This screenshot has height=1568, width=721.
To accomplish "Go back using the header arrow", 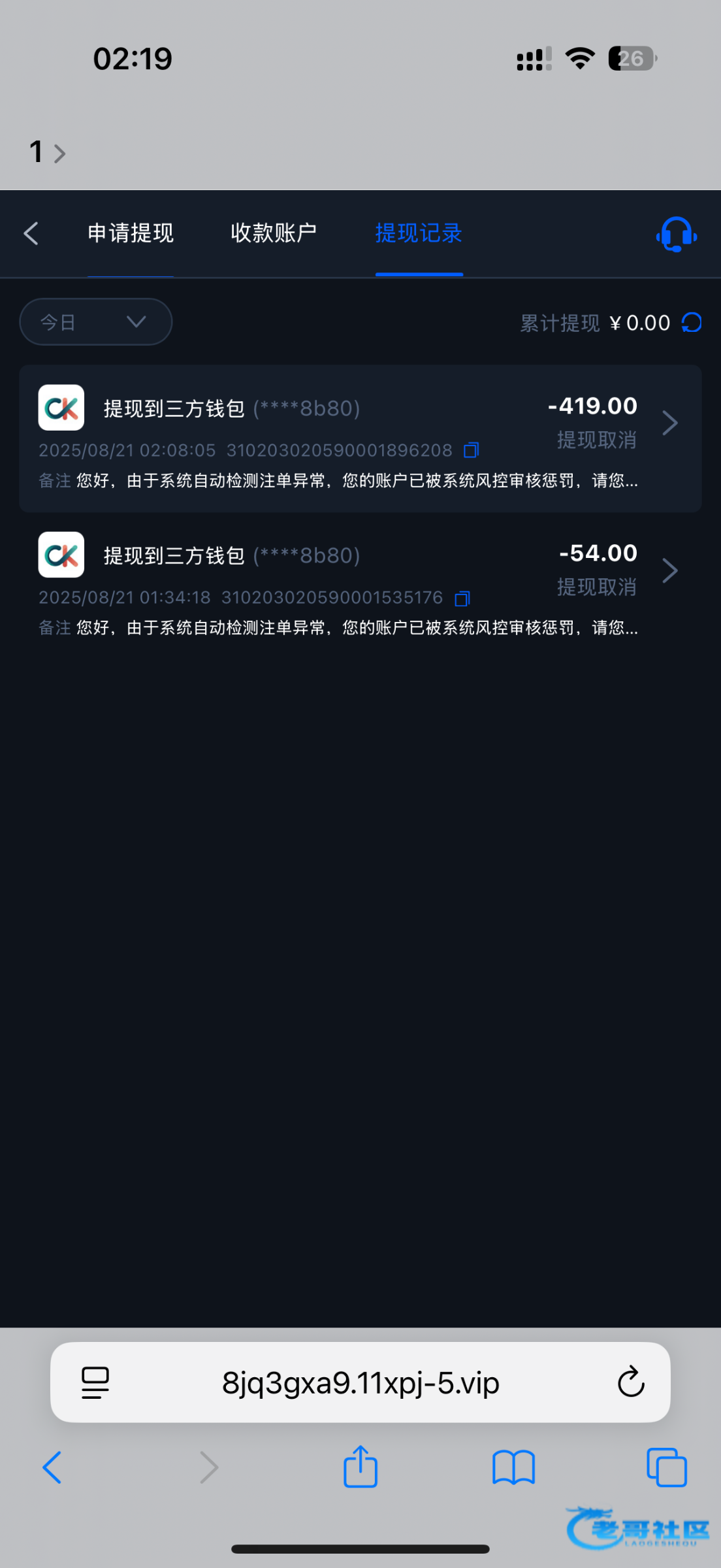I will (x=31, y=233).
